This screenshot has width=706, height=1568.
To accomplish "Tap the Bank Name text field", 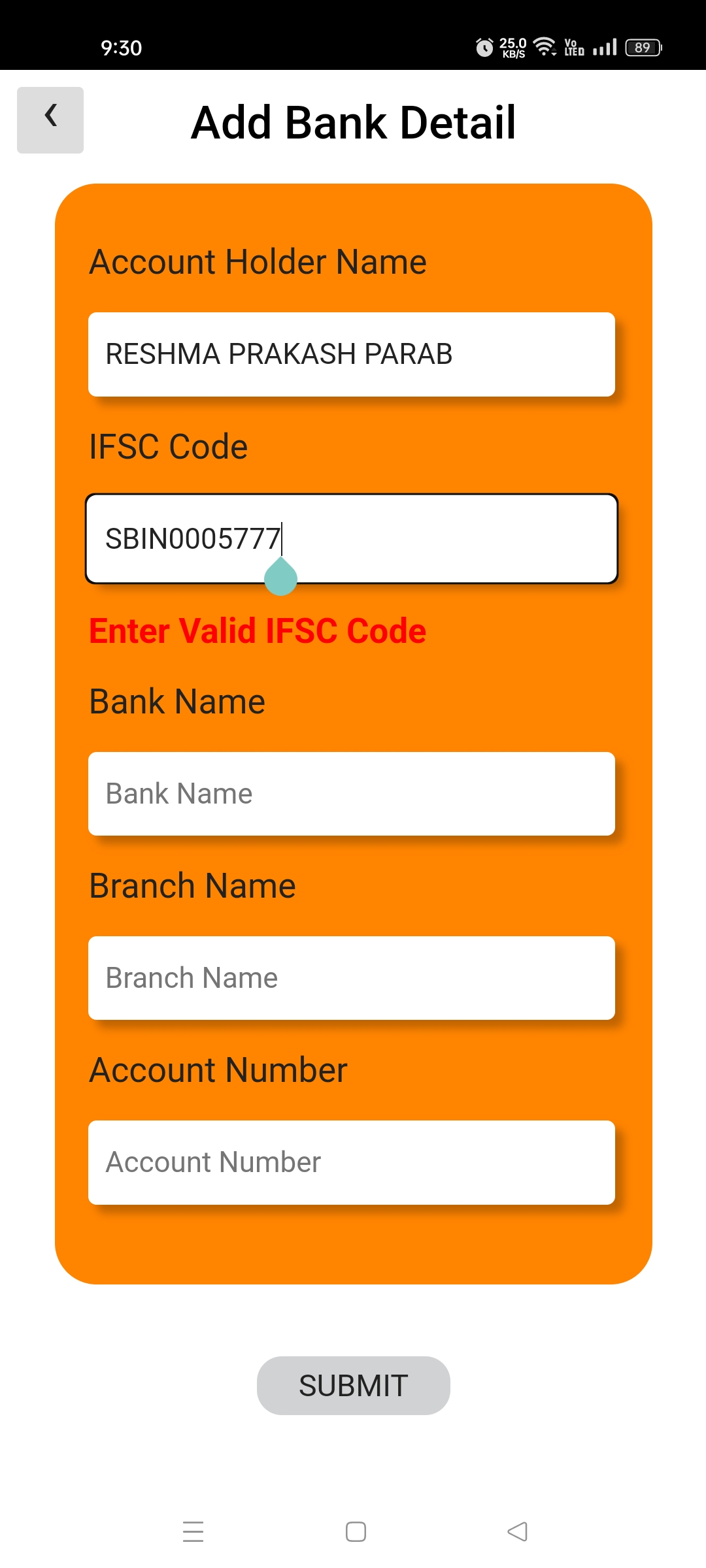I will click(352, 794).
